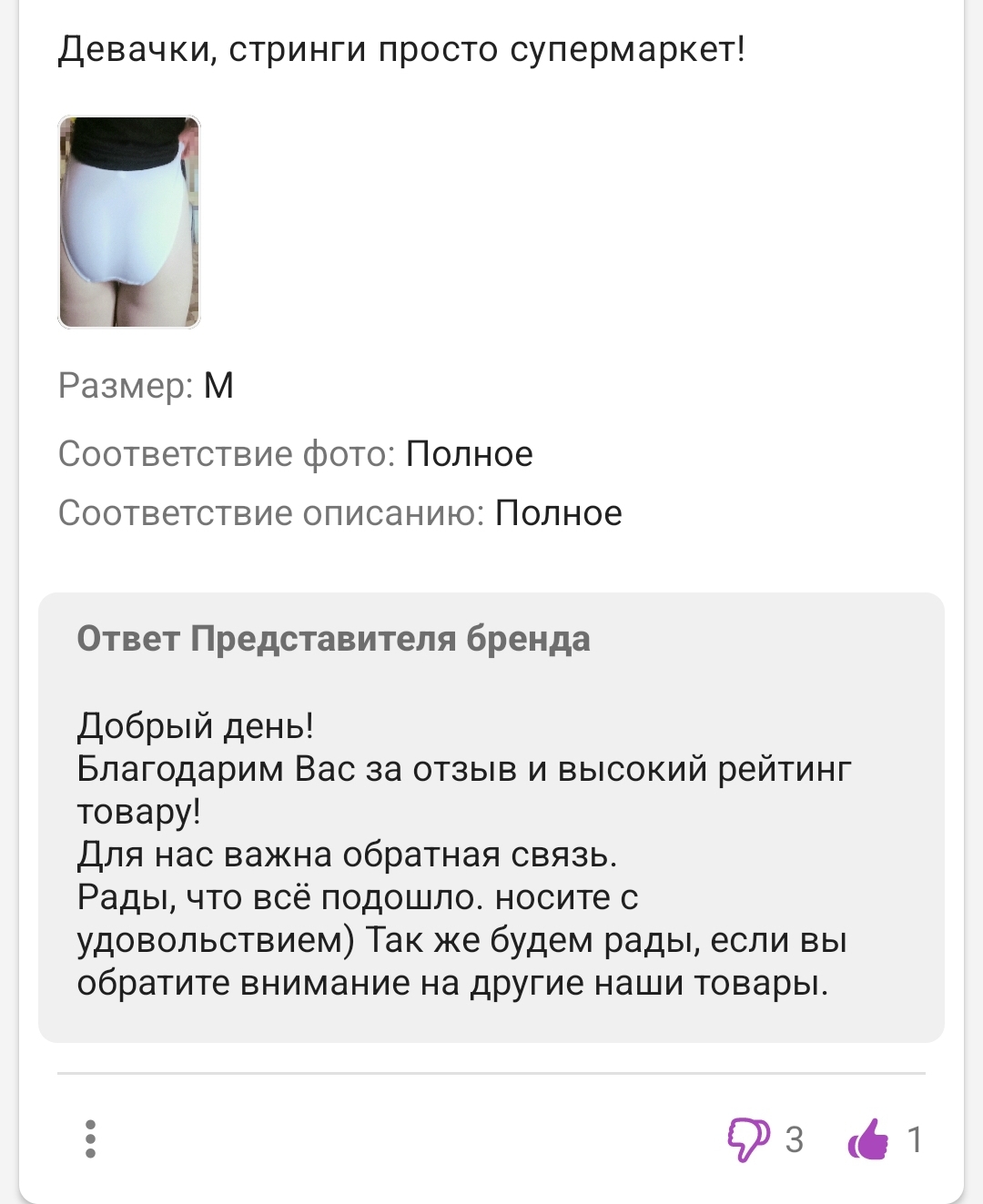Open the review's attached photo

tap(129, 222)
